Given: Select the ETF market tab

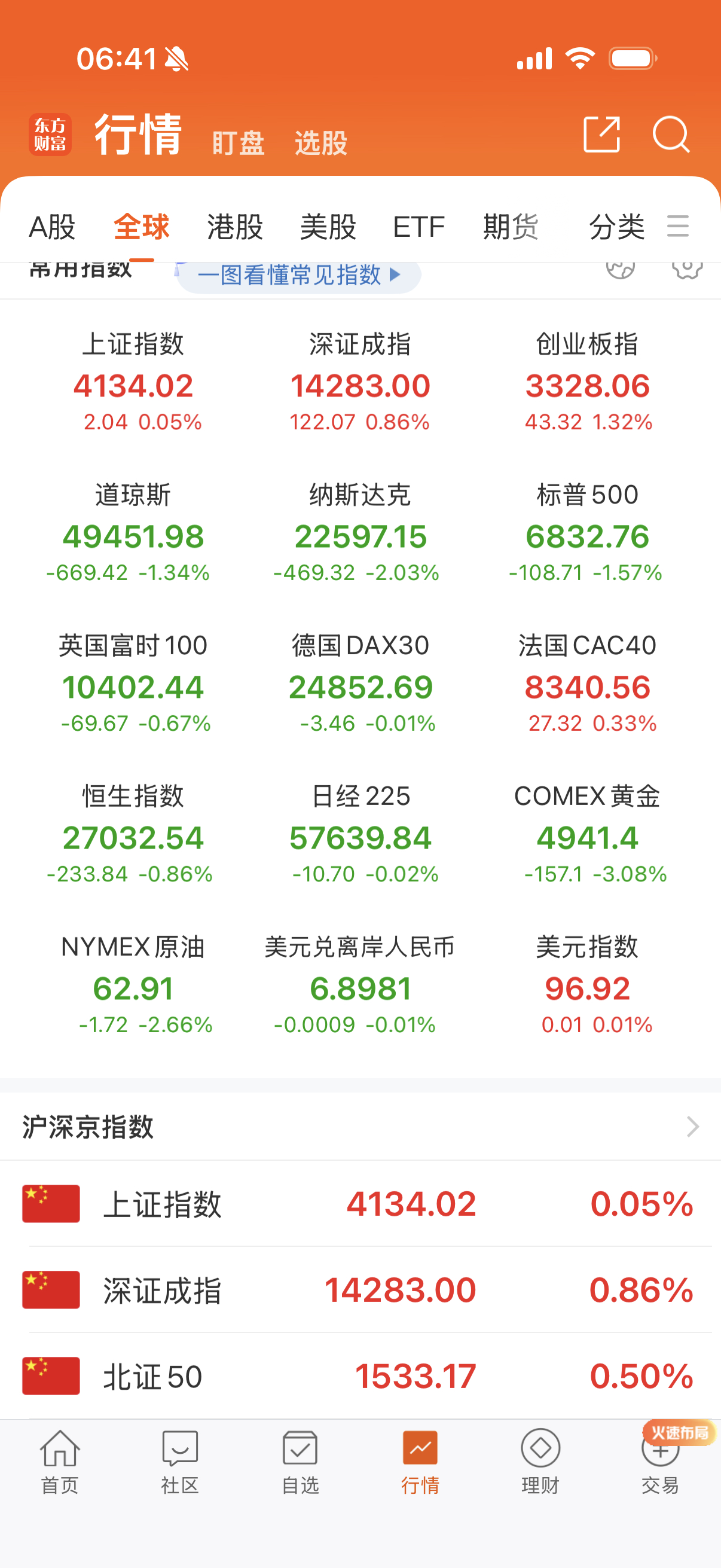Looking at the screenshot, I should pyautogui.click(x=418, y=227).
